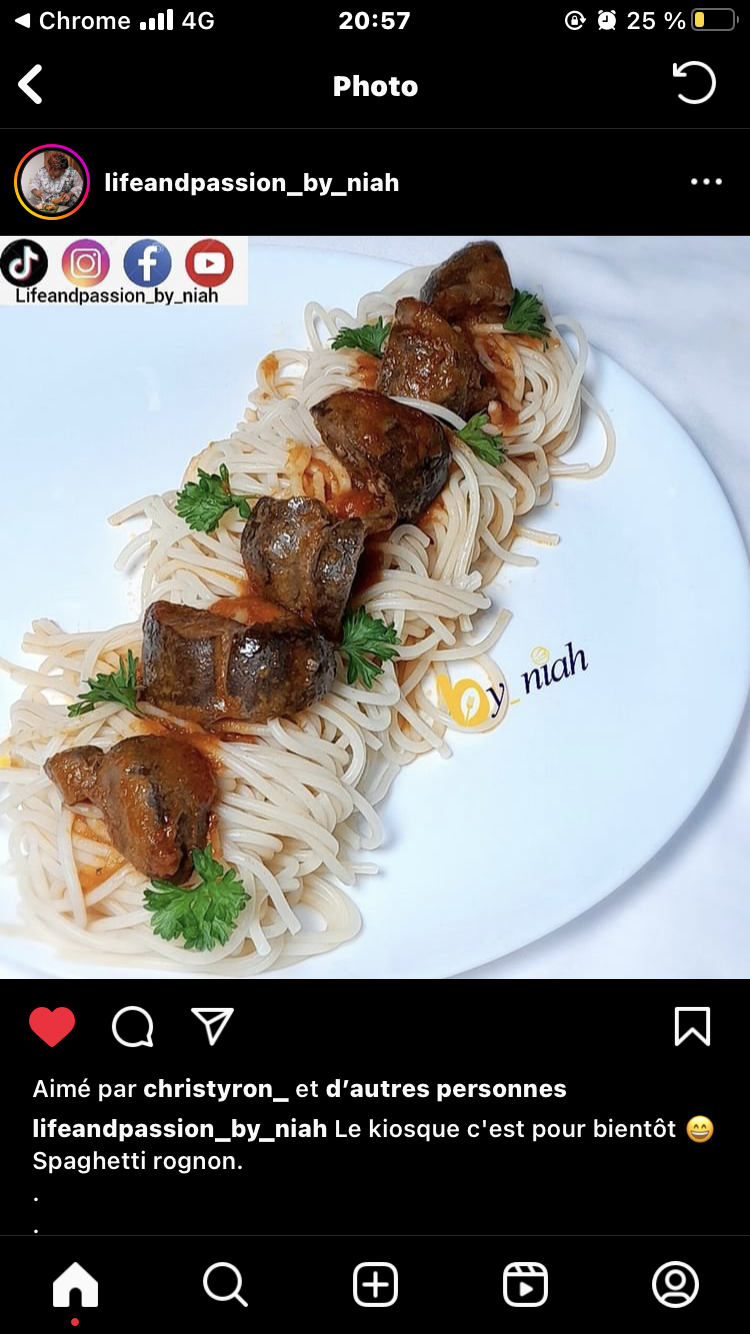Switch to the Profile tab

pos(675,1285)
